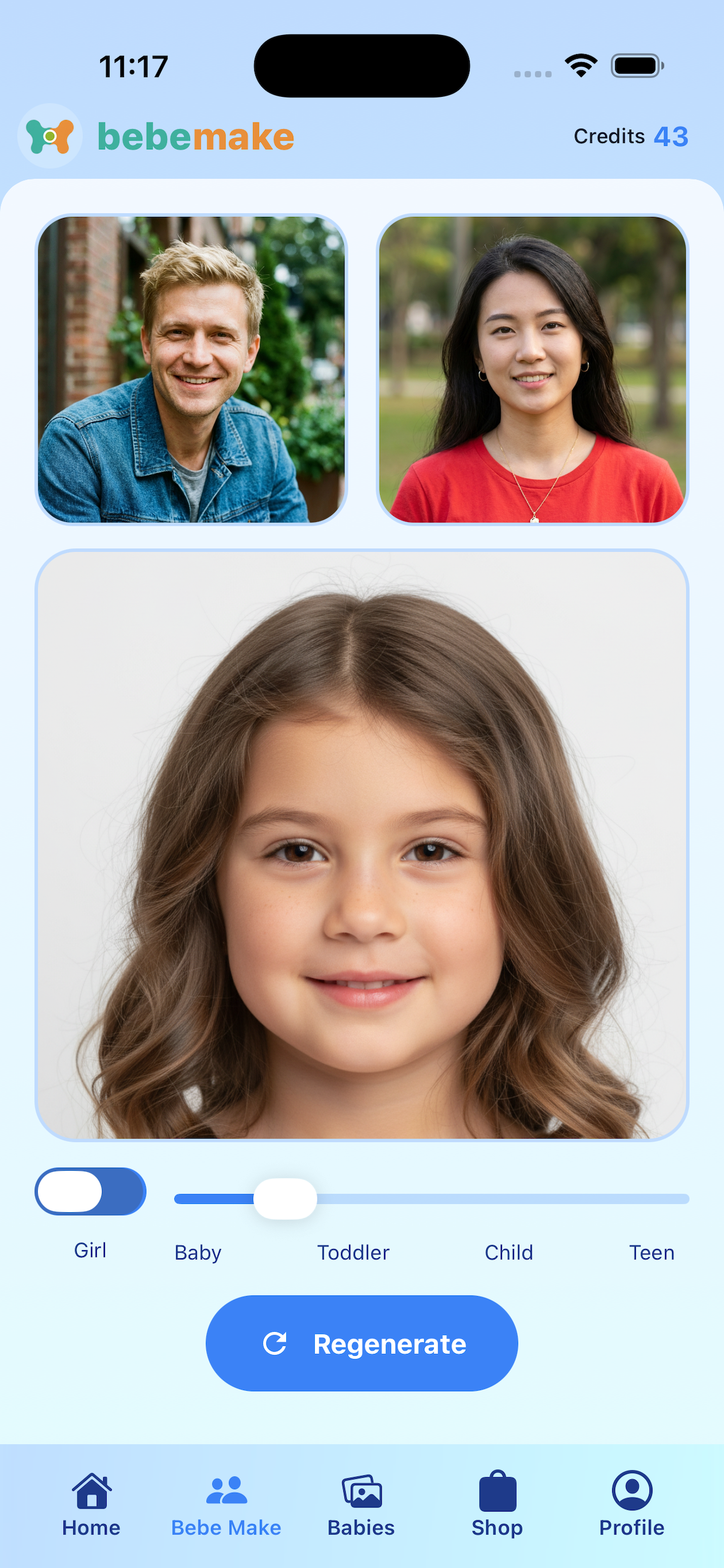Viewport: 724px width, 1568px height.
Task: View the generated child image
Action: point(361,845)
